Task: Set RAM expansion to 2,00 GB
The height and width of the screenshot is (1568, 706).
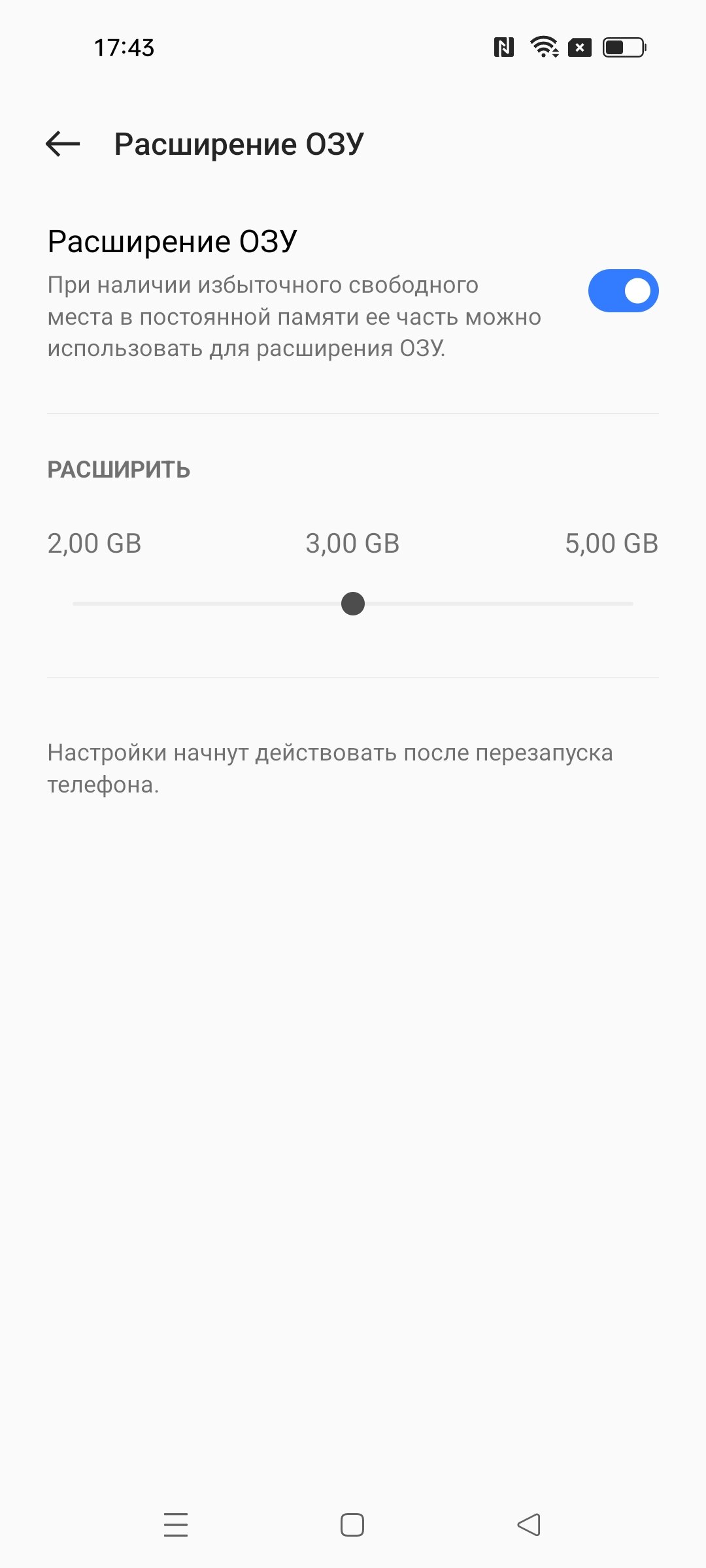Action: click(94, 544)
